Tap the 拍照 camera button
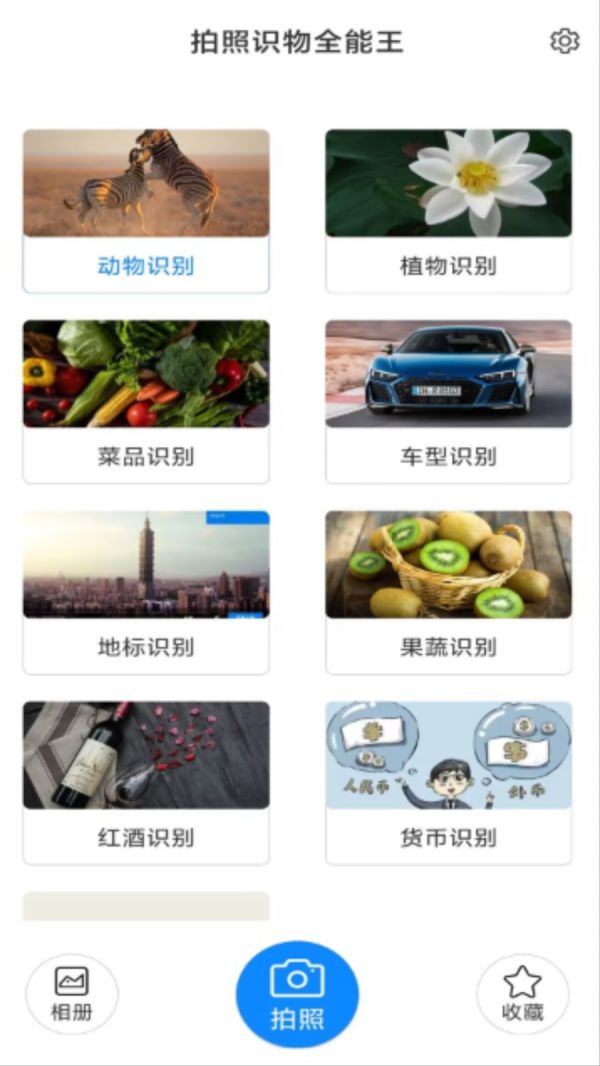 [x=297, y=994]
